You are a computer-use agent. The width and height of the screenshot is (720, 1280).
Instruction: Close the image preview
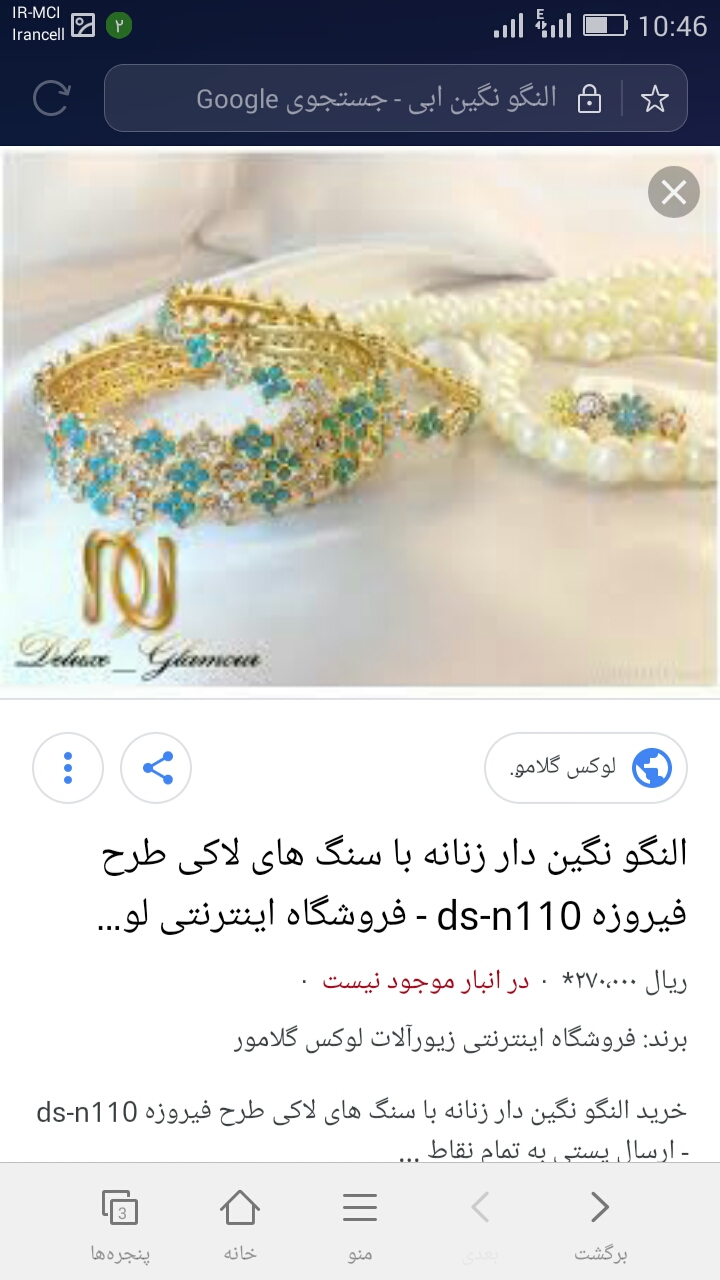pyautogui.click(x=673, y=192)
